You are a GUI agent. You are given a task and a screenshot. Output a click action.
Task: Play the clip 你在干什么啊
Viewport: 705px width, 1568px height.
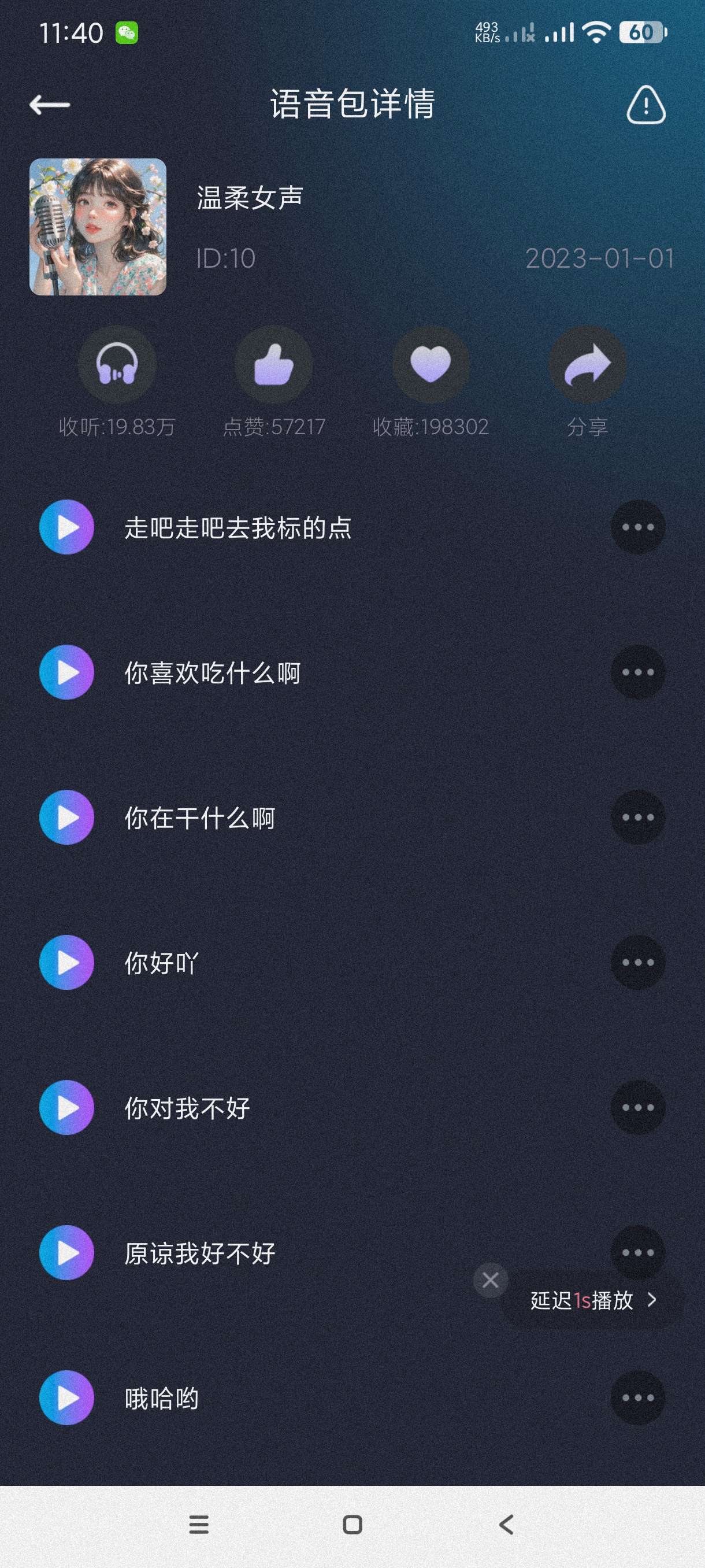(x=67, y=818)
